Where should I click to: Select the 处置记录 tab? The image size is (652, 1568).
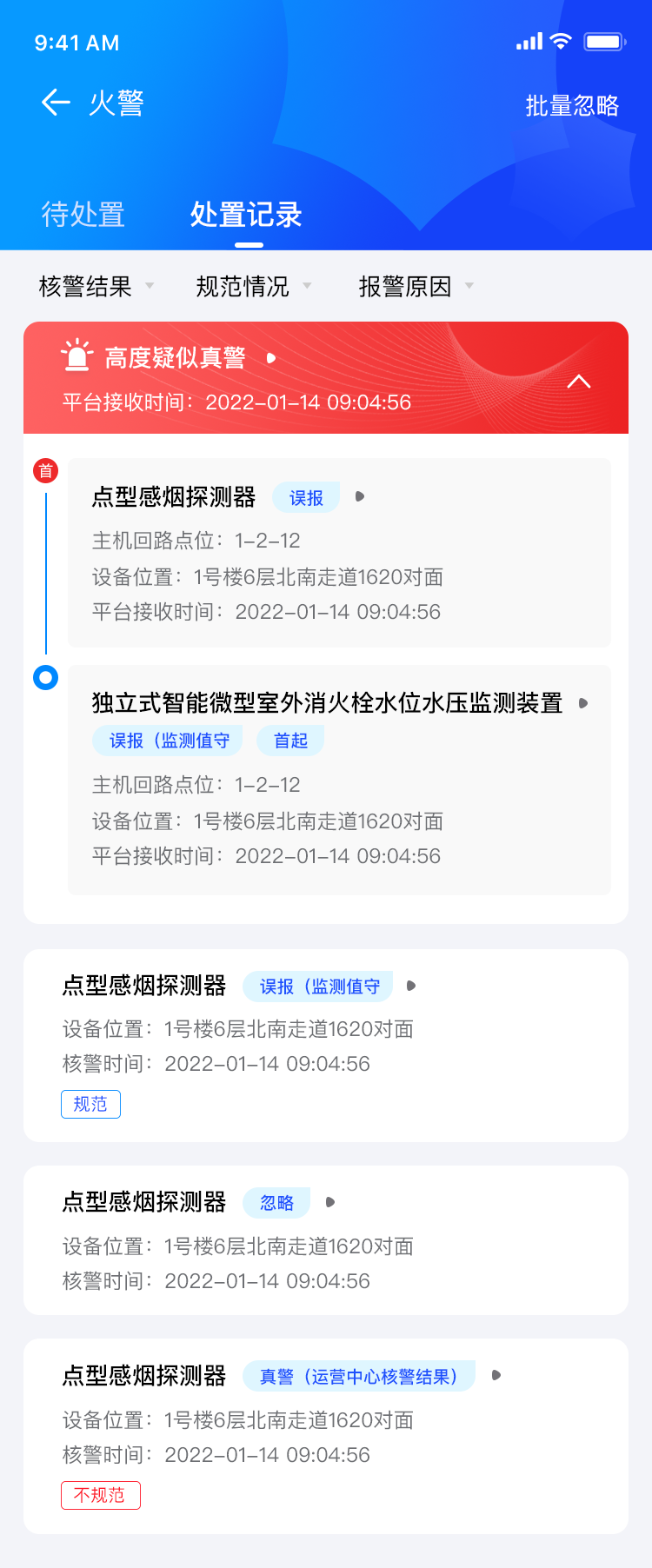click(x=246, y=215)
